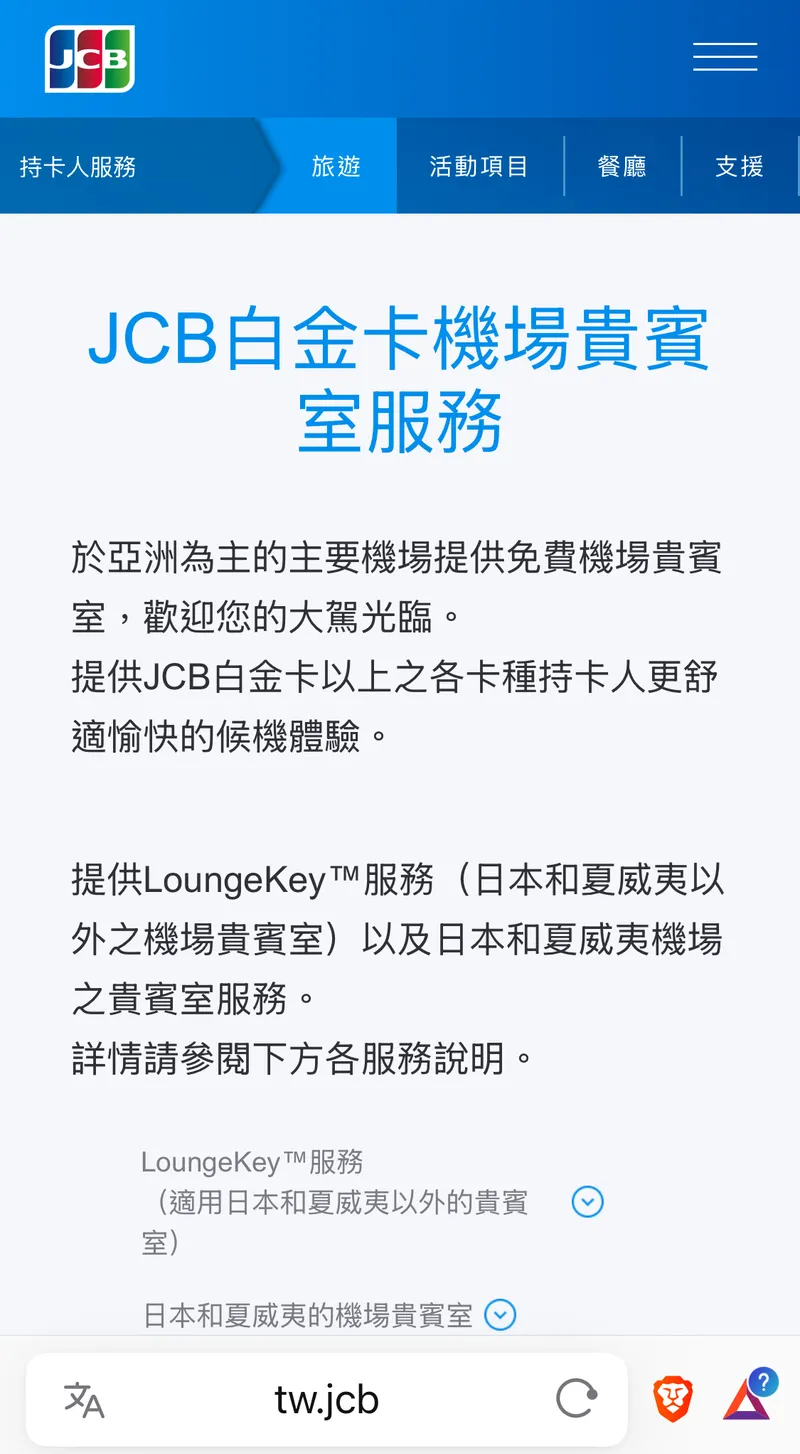Tap the tw.jcb address bar

coord(327,1400)
